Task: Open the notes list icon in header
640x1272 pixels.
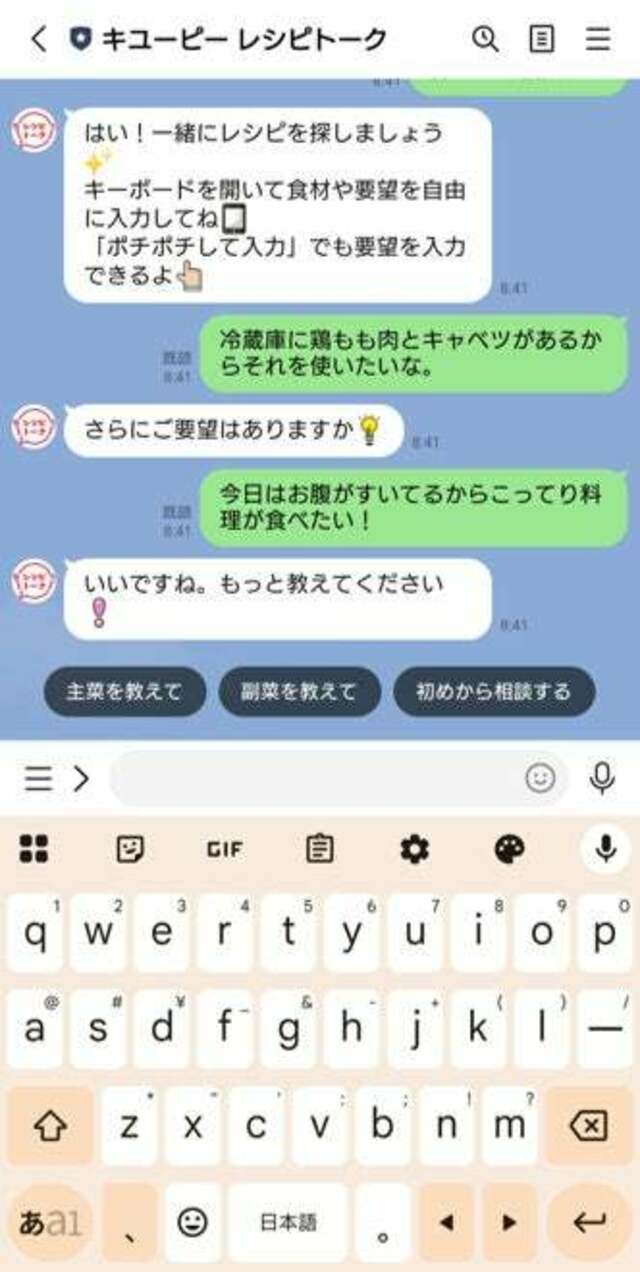Action: (542, 39)
